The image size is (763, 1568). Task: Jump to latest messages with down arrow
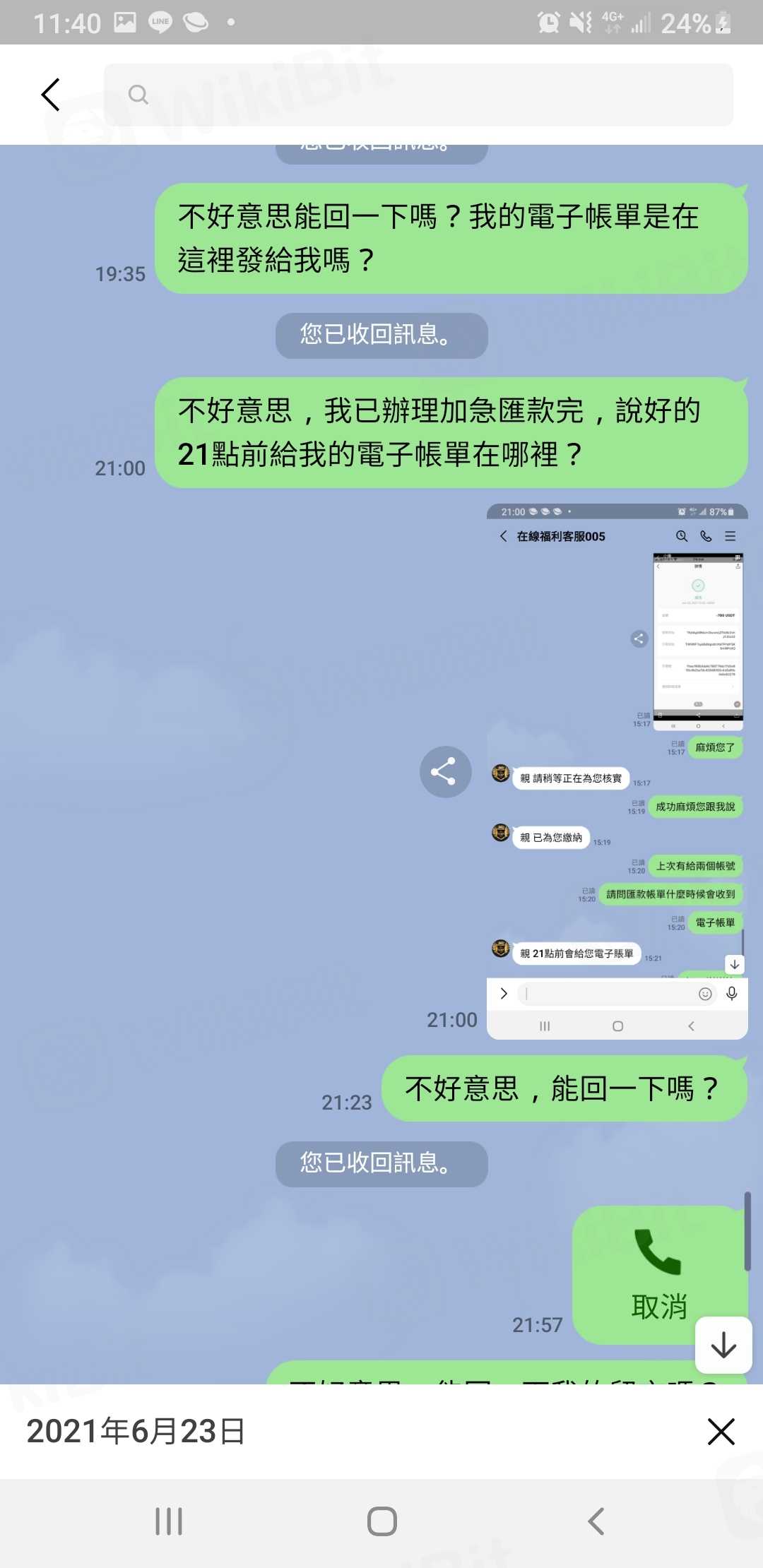pos(723,1345)
